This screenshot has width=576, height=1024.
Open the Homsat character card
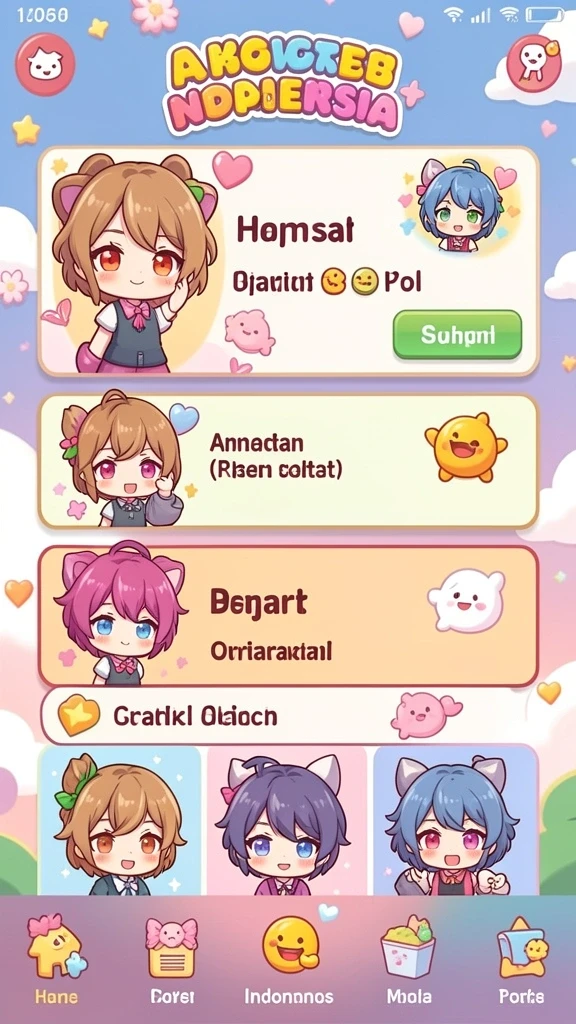[x=288, y=261]
